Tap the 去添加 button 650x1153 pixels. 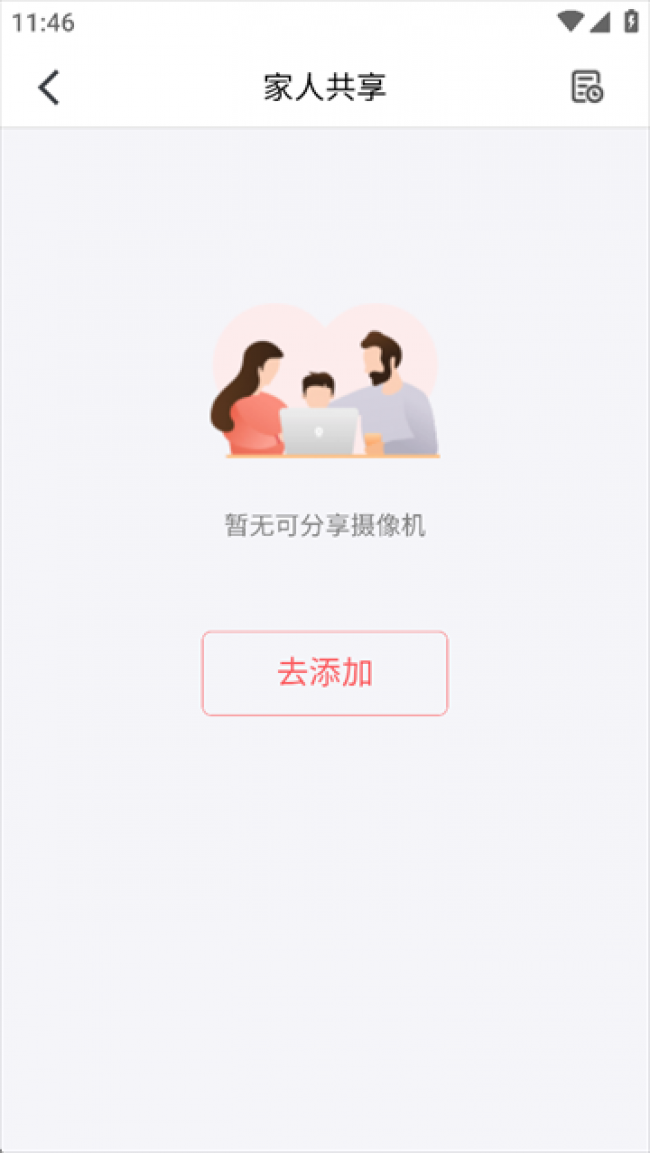click(325, 673)
